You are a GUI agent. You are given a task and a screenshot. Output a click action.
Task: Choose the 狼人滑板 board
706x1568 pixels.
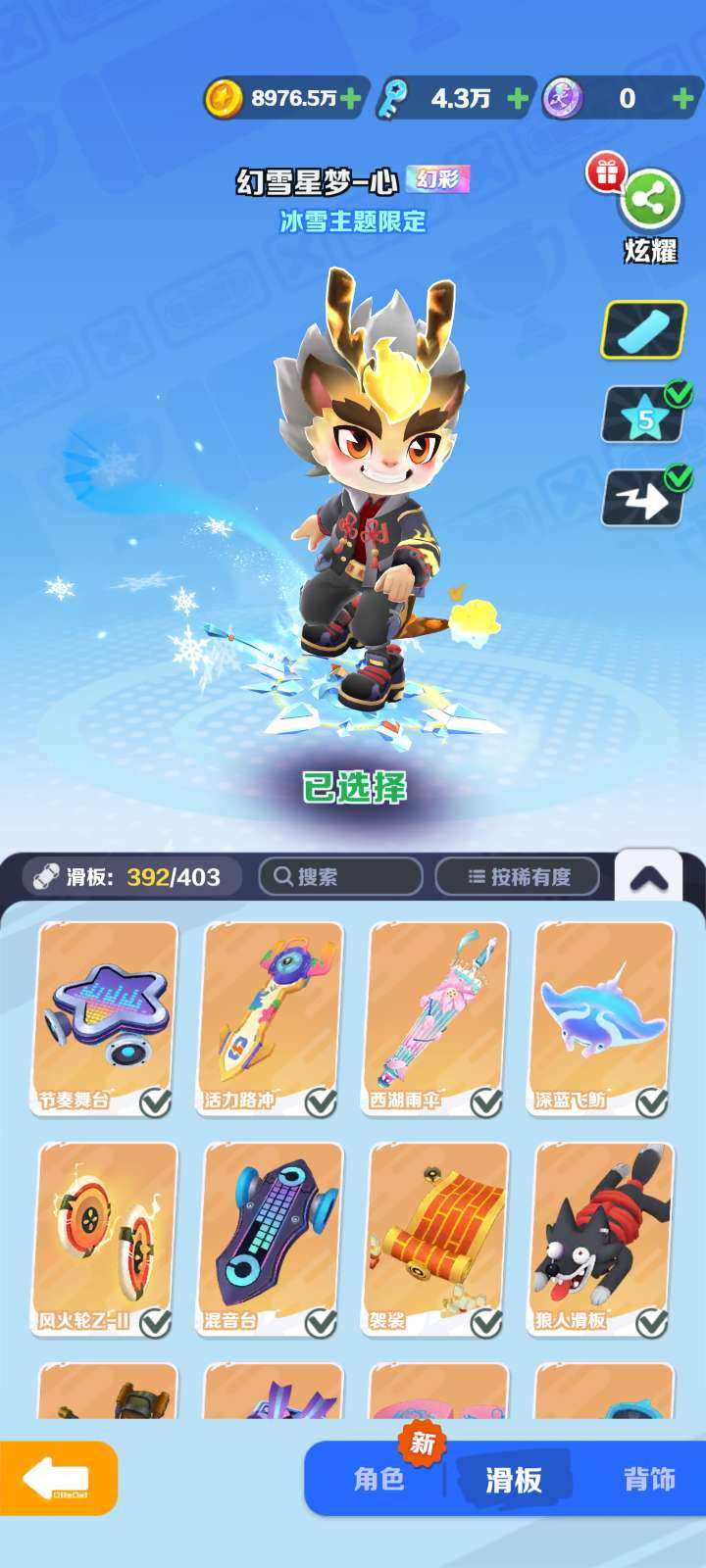(x=604, y=1240)
